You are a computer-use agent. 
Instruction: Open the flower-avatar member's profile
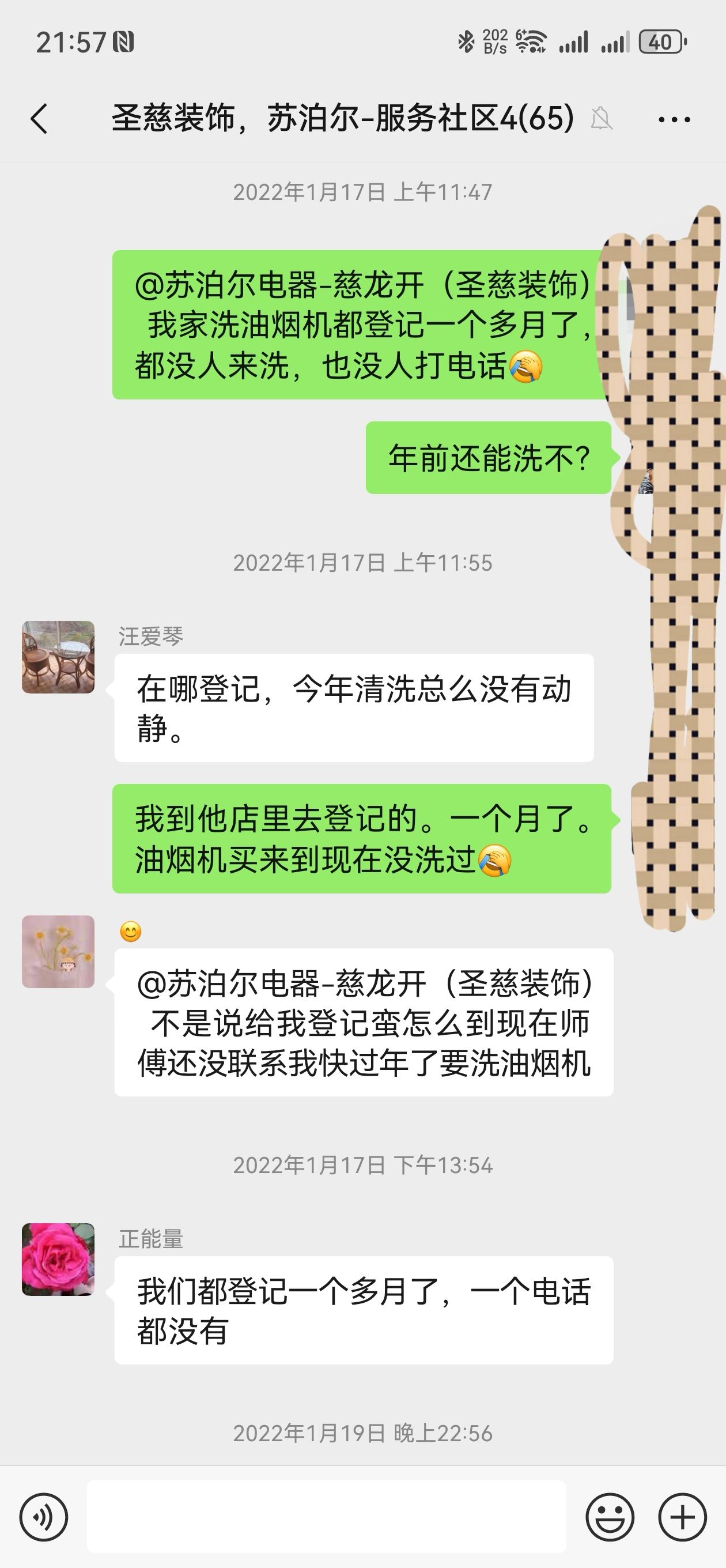click(x=58, y=951)
